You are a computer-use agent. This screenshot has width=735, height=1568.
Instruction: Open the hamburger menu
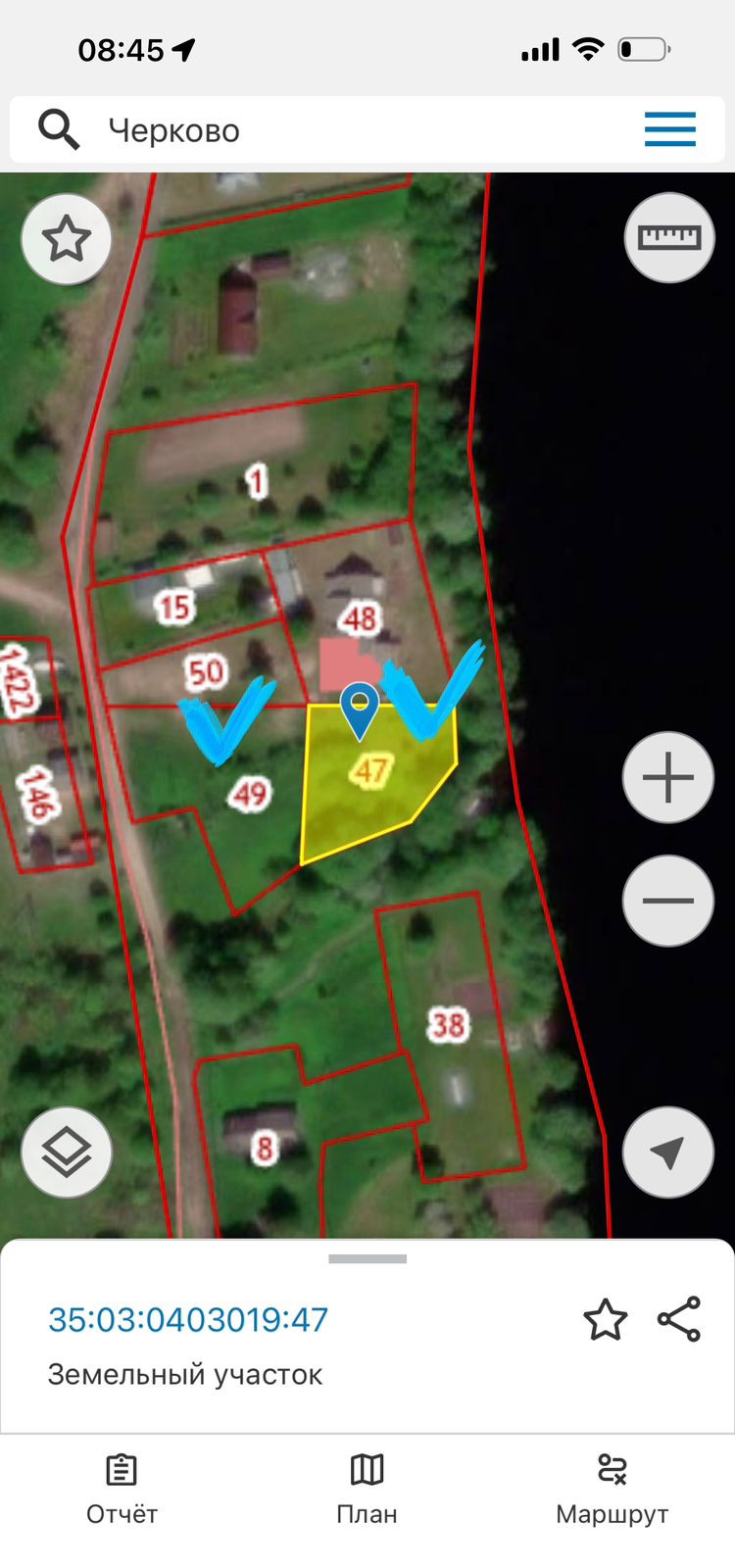pyautogui.click(x=669, y=129)
